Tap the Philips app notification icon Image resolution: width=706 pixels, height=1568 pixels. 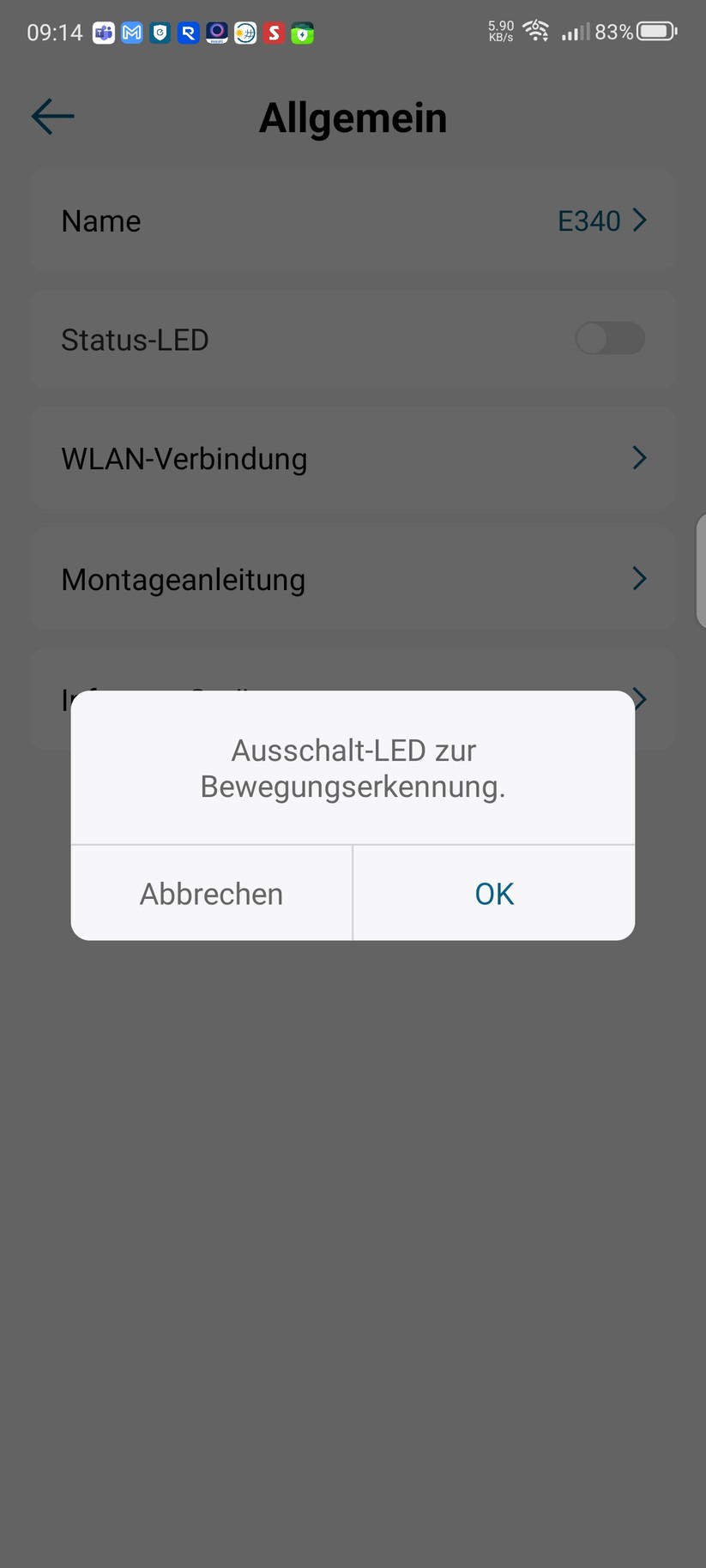click(x=216, y=32)
